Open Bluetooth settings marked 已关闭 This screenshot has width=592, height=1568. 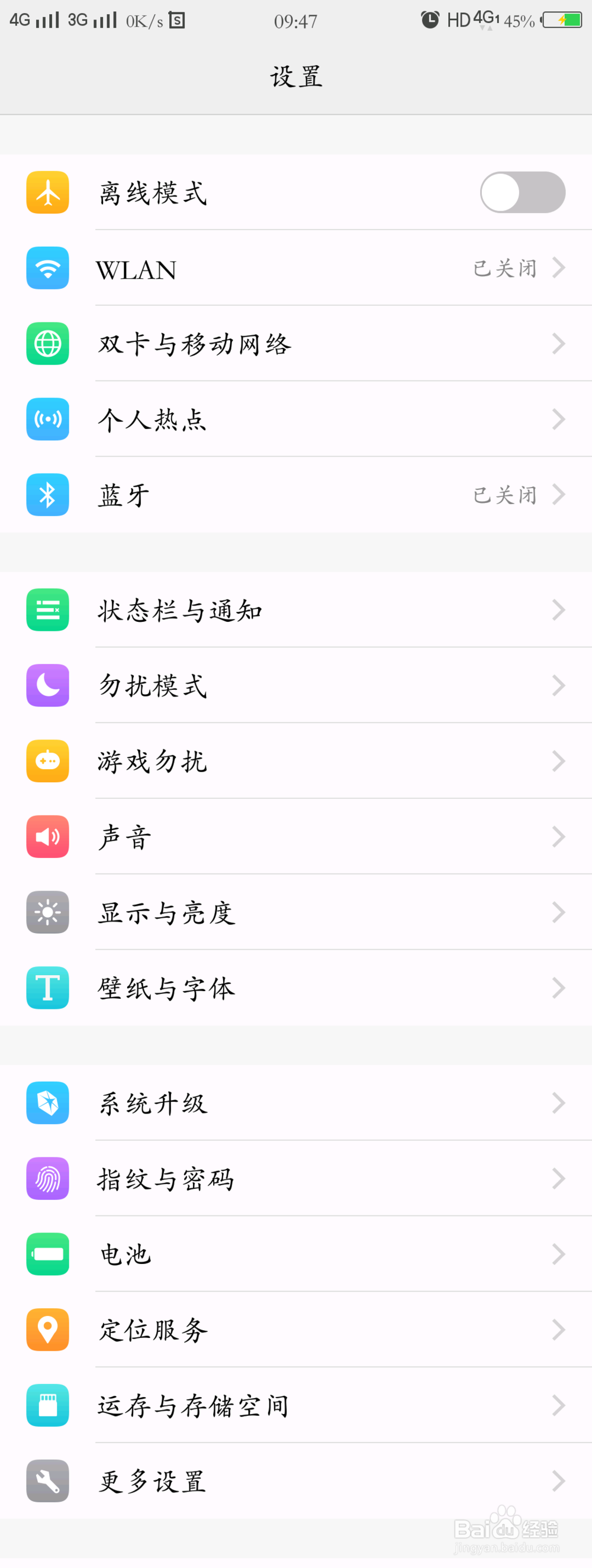point(296,495)
